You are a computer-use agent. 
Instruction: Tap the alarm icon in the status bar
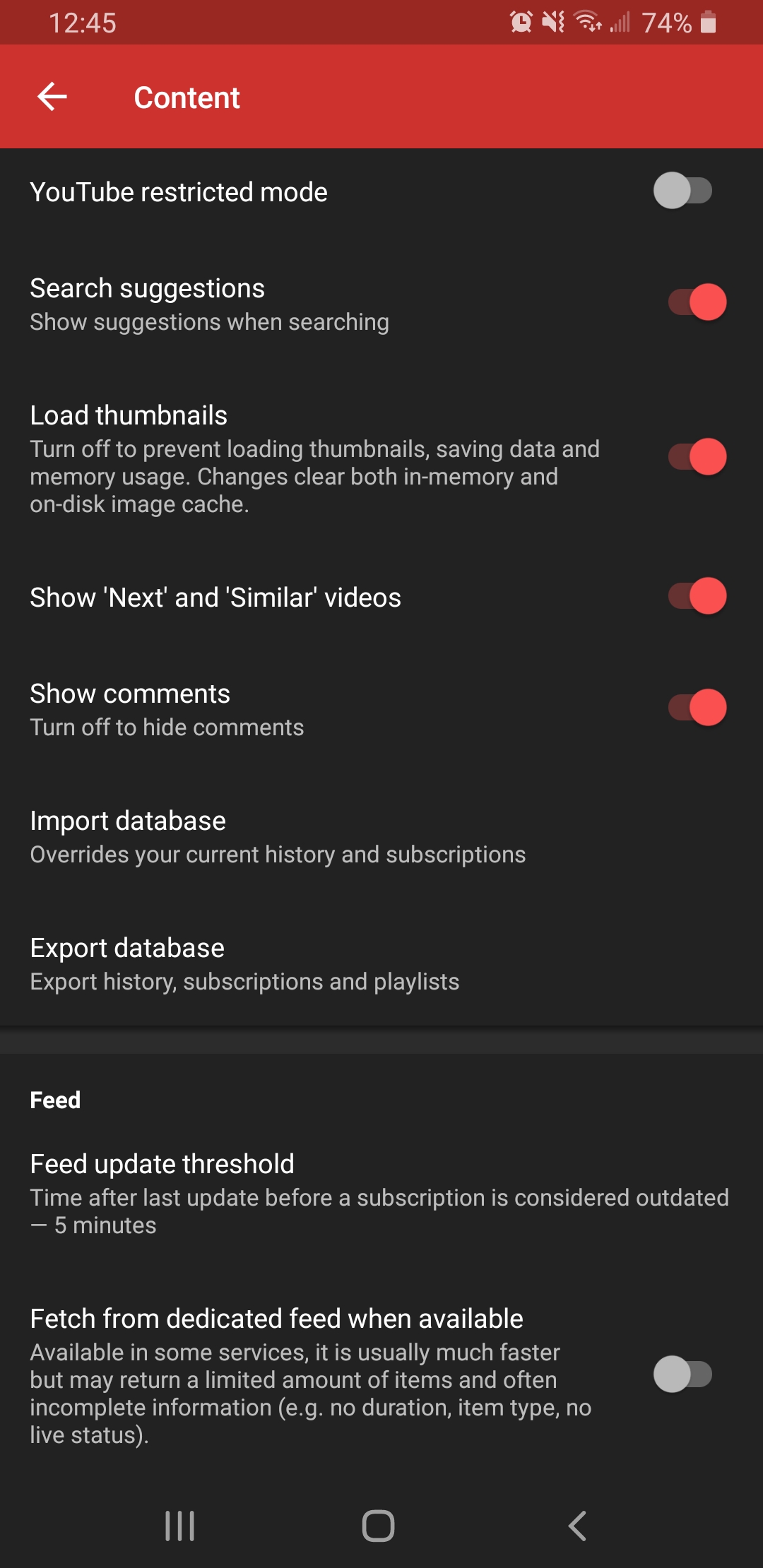(521, 23)
